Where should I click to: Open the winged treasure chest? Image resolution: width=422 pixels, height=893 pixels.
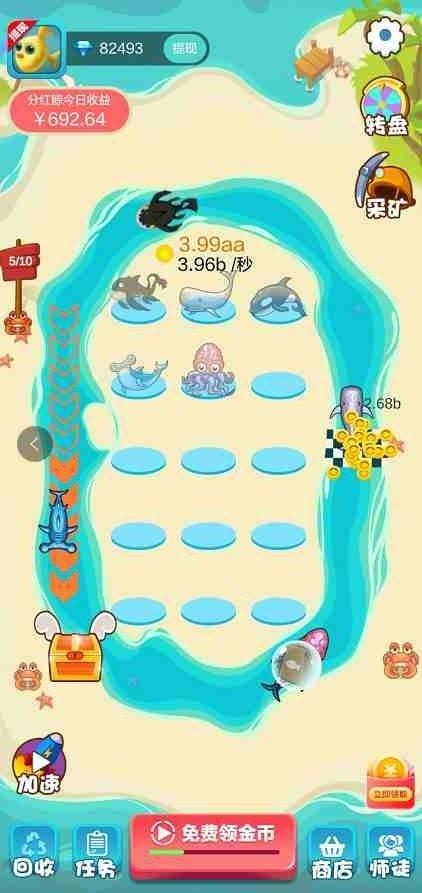pos(75,646)
